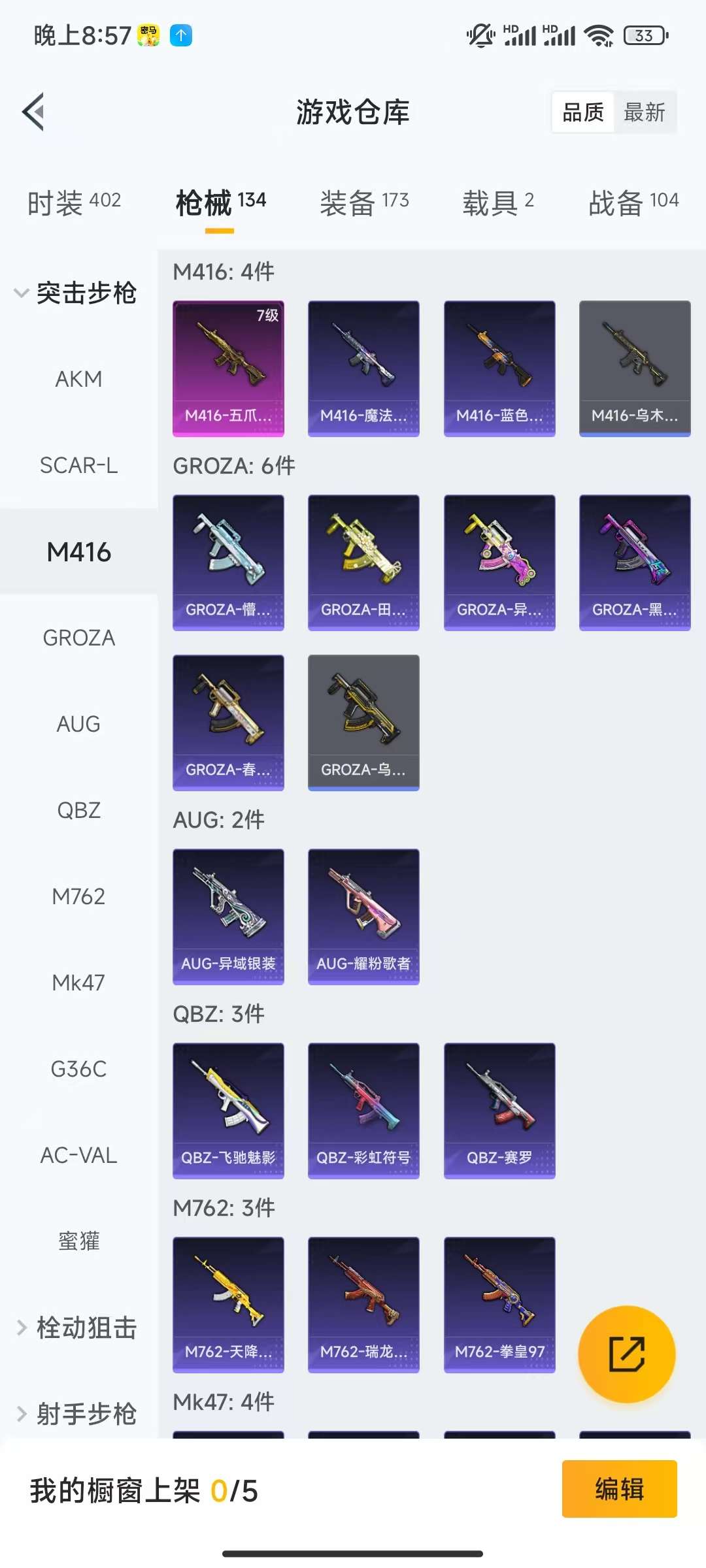Go back using the top-left arrow
Image resolution: width=706 pixels, height=1568 pixels.
click(x=34, y=112)
